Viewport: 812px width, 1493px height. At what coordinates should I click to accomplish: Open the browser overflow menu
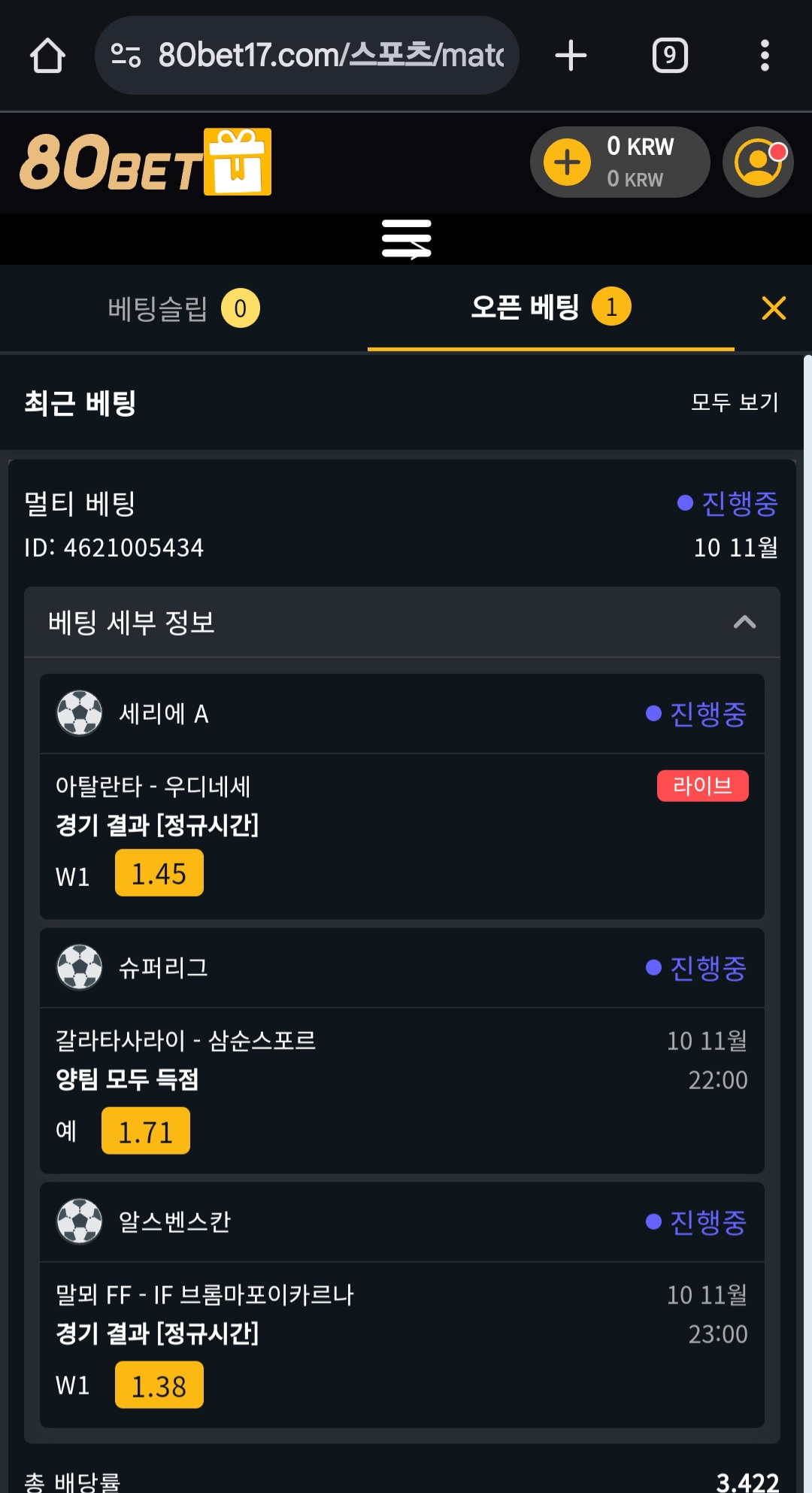(x=765, y=56)
